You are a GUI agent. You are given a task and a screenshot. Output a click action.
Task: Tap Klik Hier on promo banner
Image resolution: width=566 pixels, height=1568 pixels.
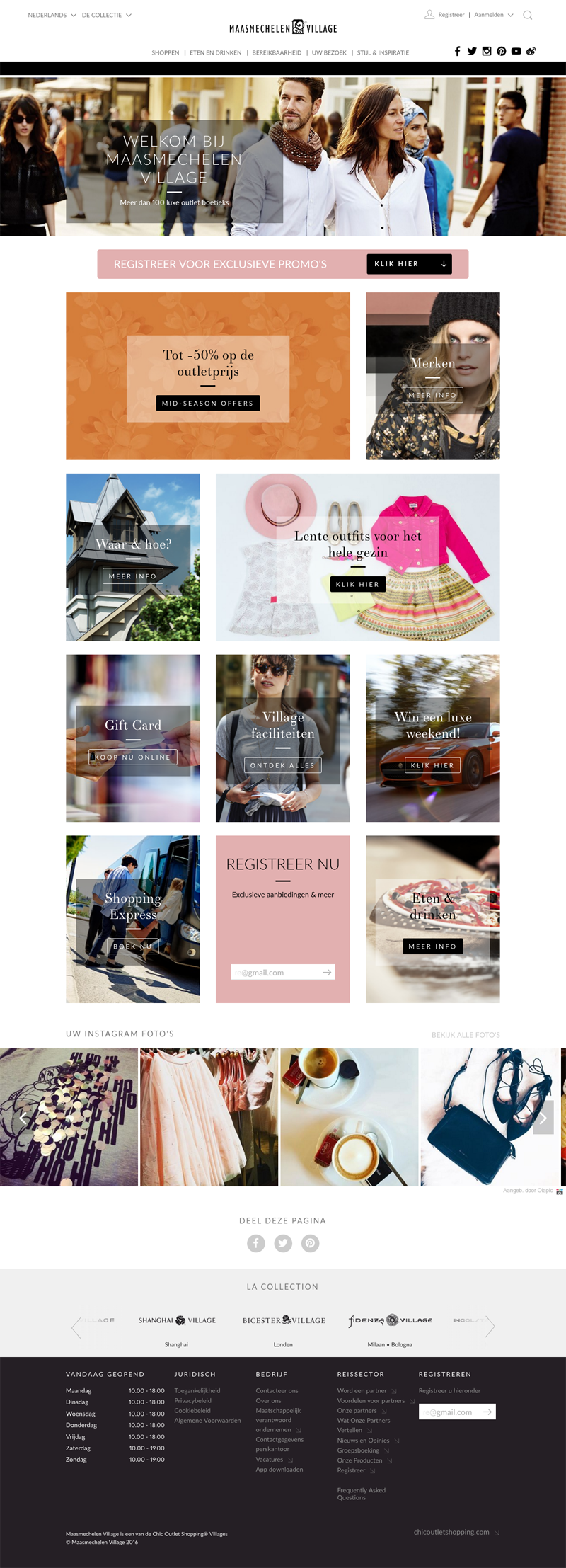409,264
